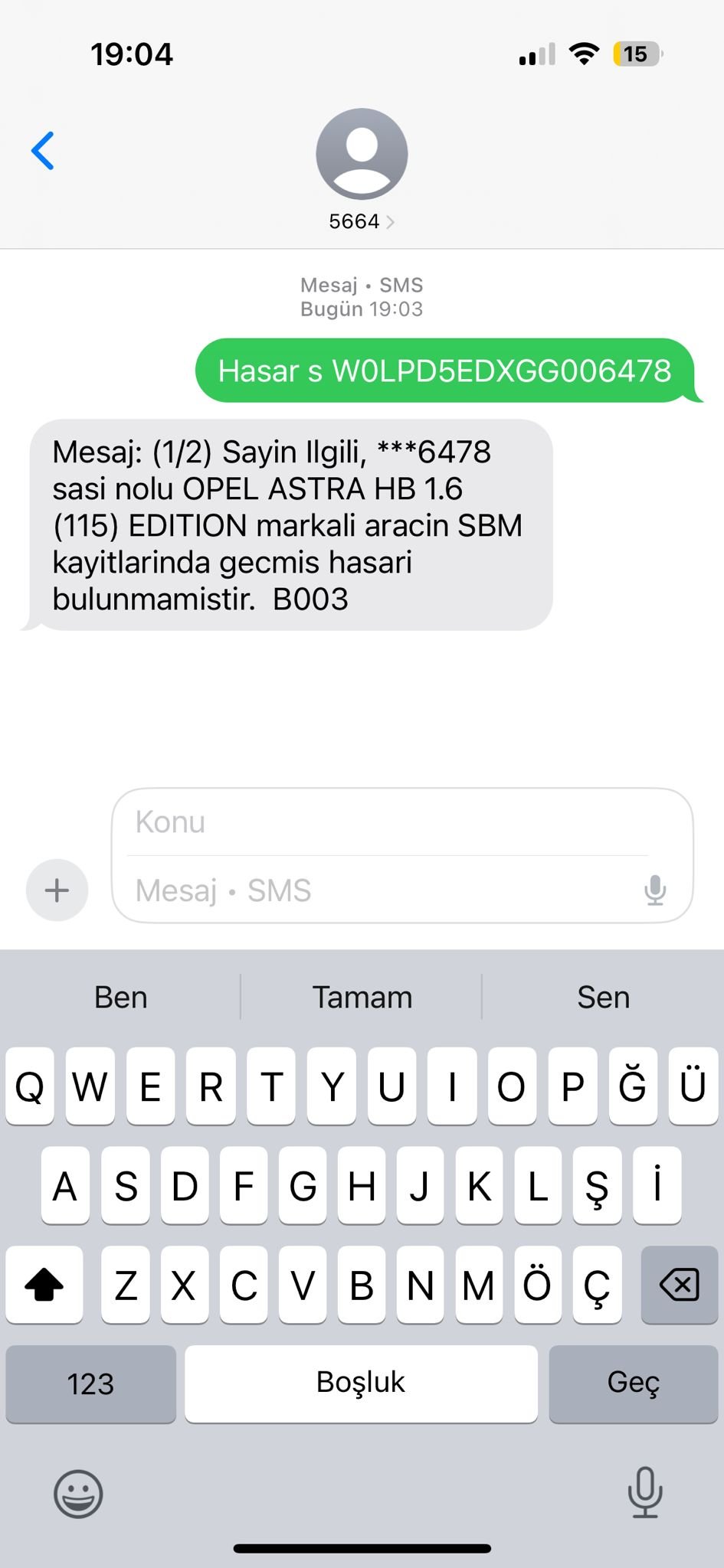The image size is (724, 1568).
Task: Open the emoji keyboard
Action: click(x=78, y=1494)
